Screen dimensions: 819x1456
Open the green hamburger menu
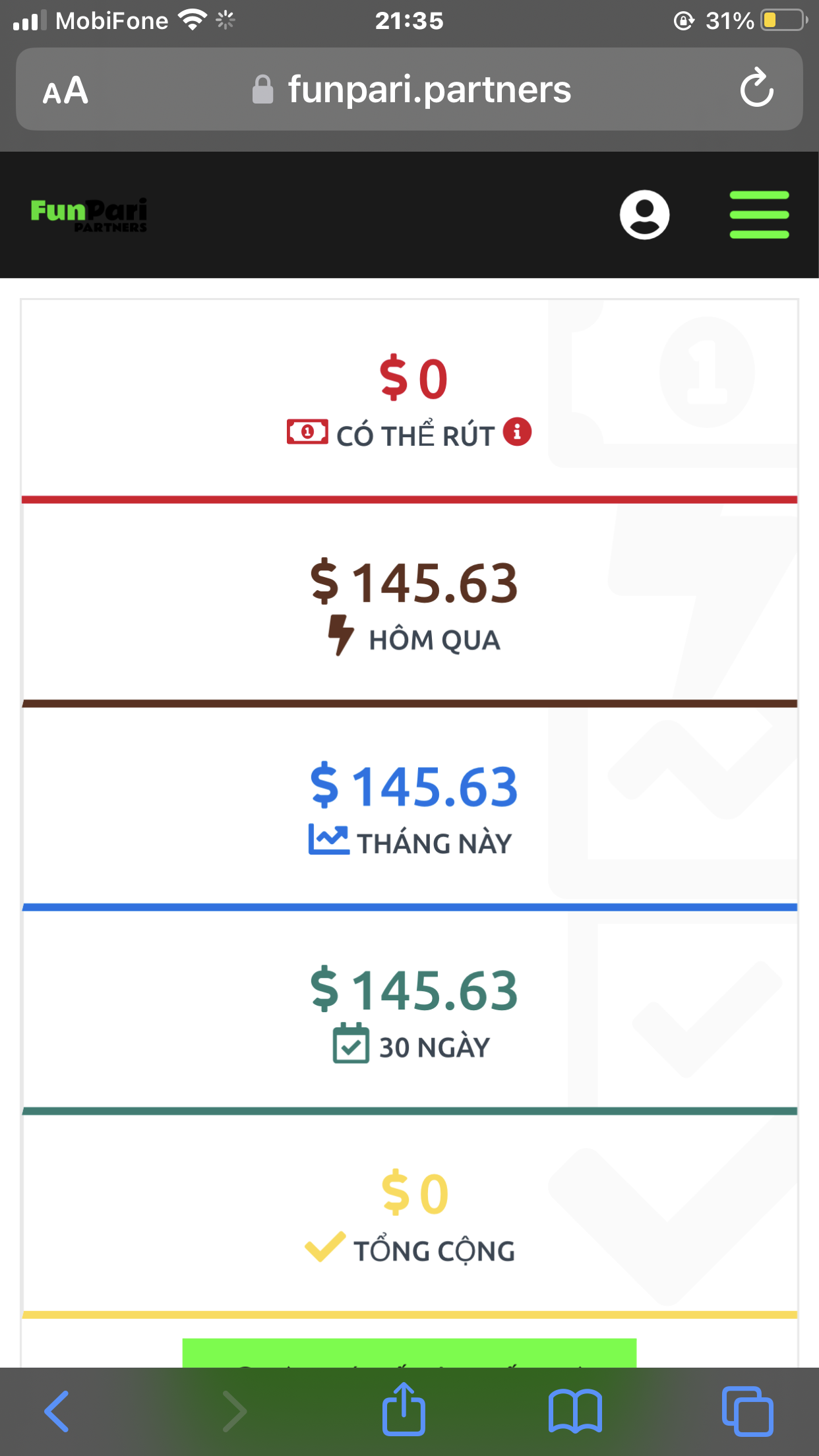[x=759, y=215]
